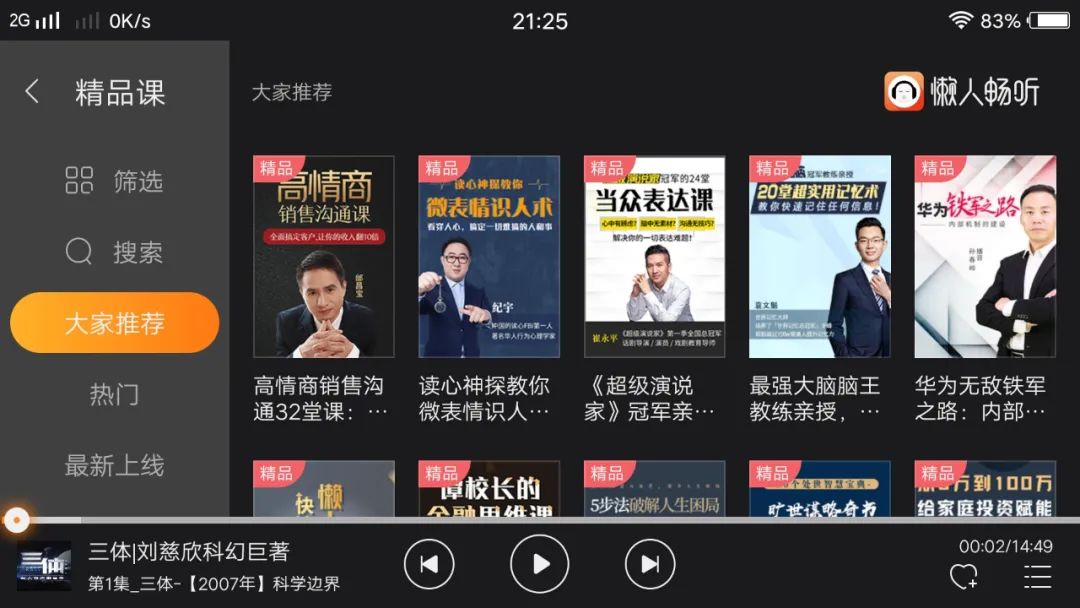Open 三体 now-playing cover thumbnail

point(44,566)
